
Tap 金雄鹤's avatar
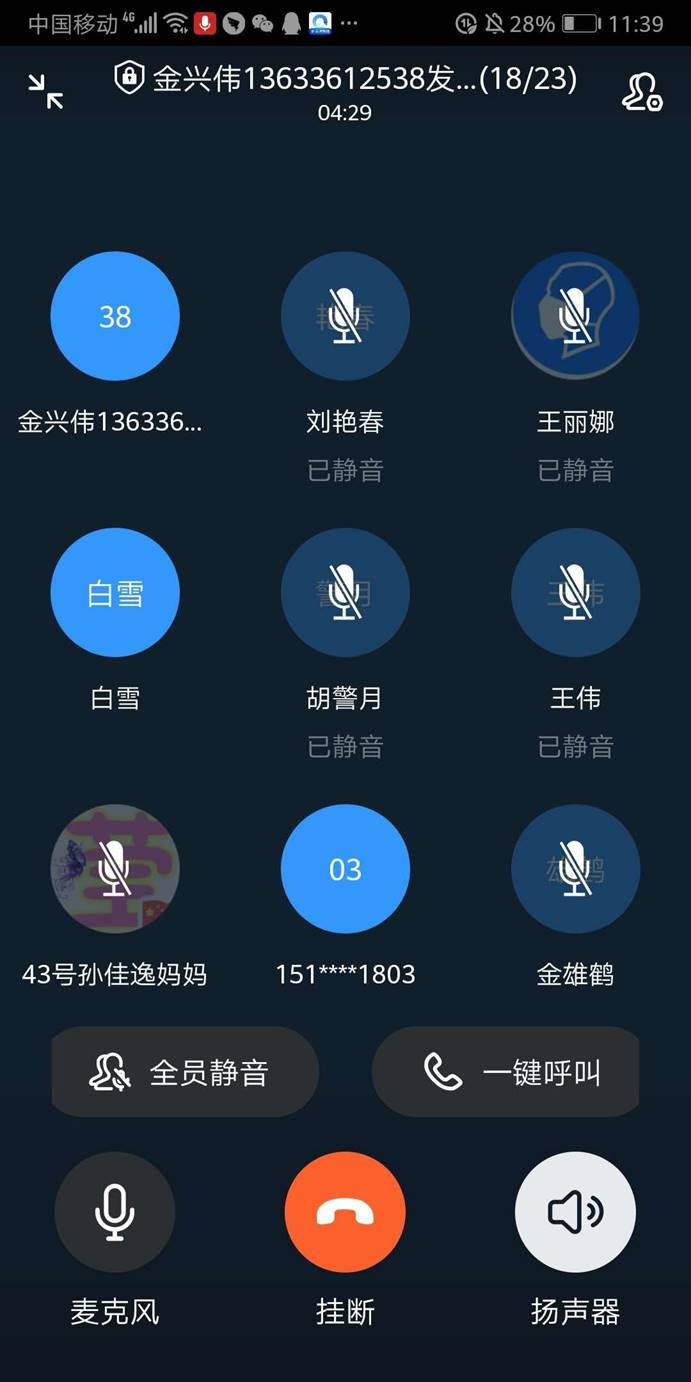coord(575,869)
